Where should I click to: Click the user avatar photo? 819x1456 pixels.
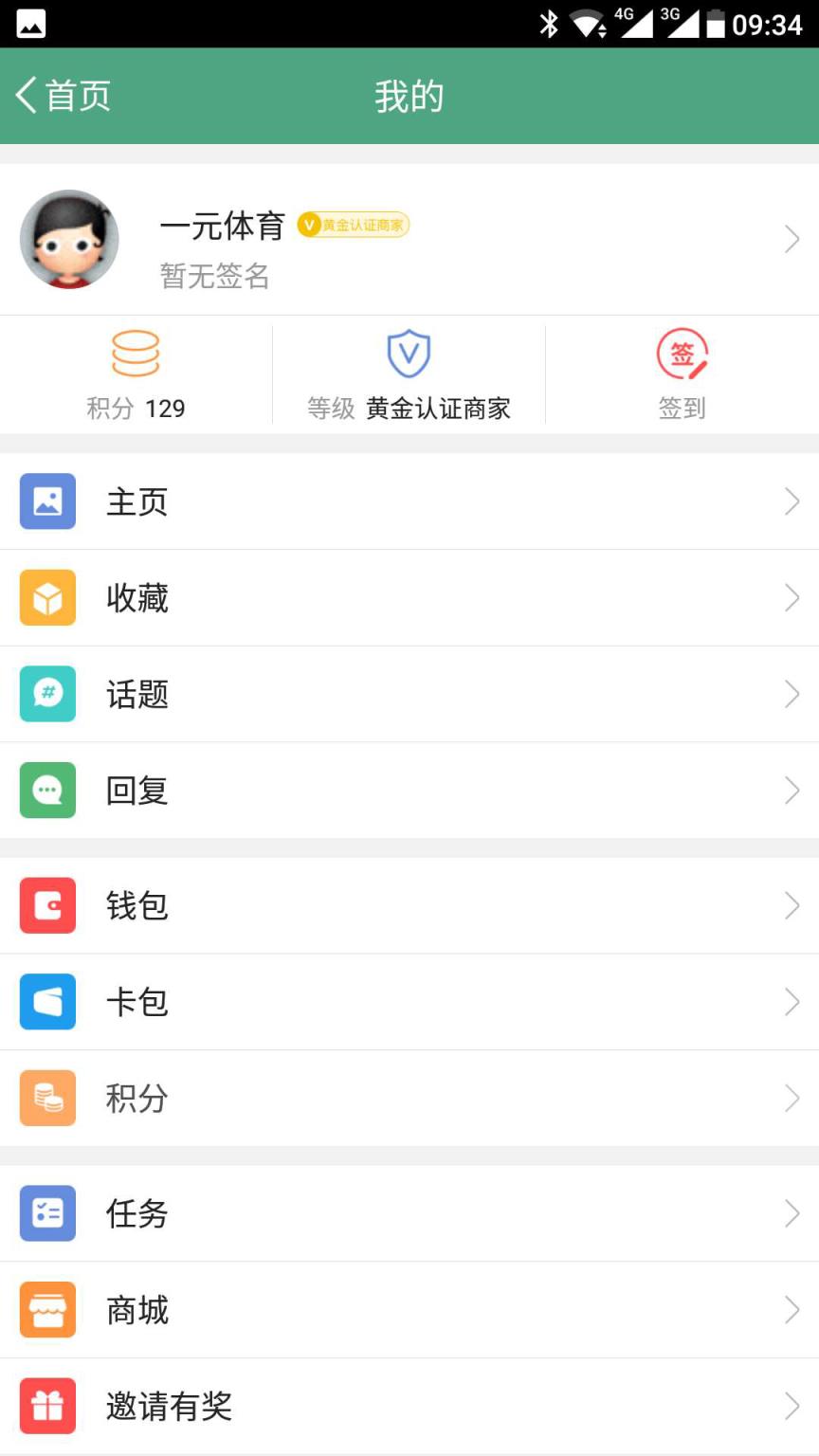click(x=69, y=239)
